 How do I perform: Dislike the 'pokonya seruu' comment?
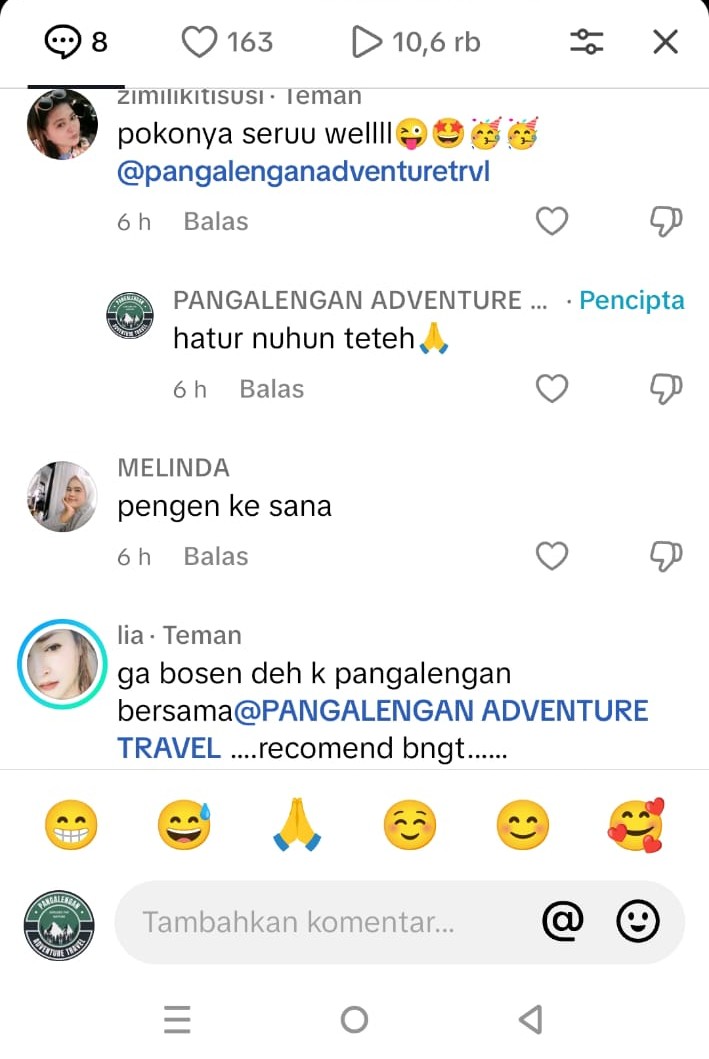[666, 221]
